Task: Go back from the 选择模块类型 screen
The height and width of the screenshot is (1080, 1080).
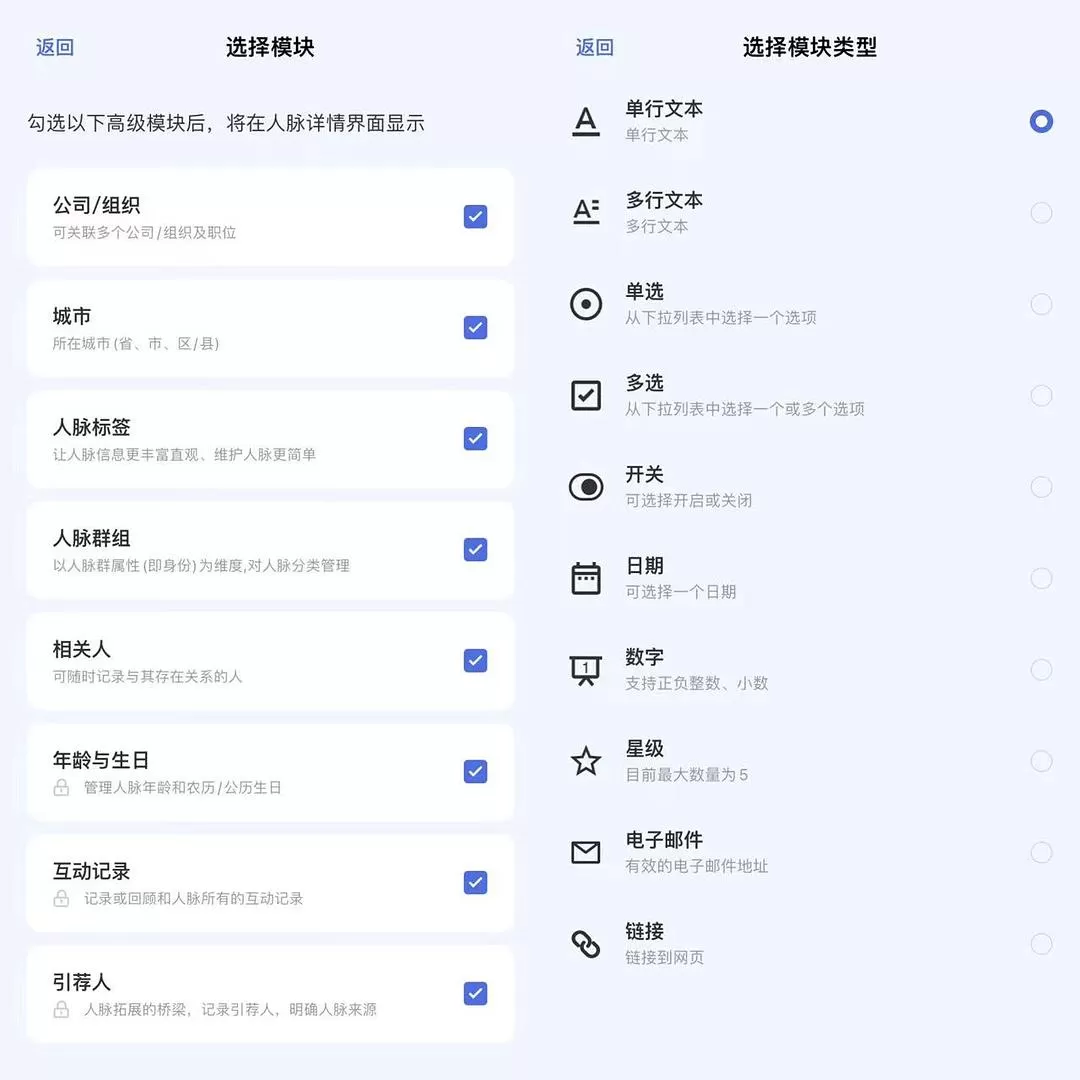Action: (595, 47)
